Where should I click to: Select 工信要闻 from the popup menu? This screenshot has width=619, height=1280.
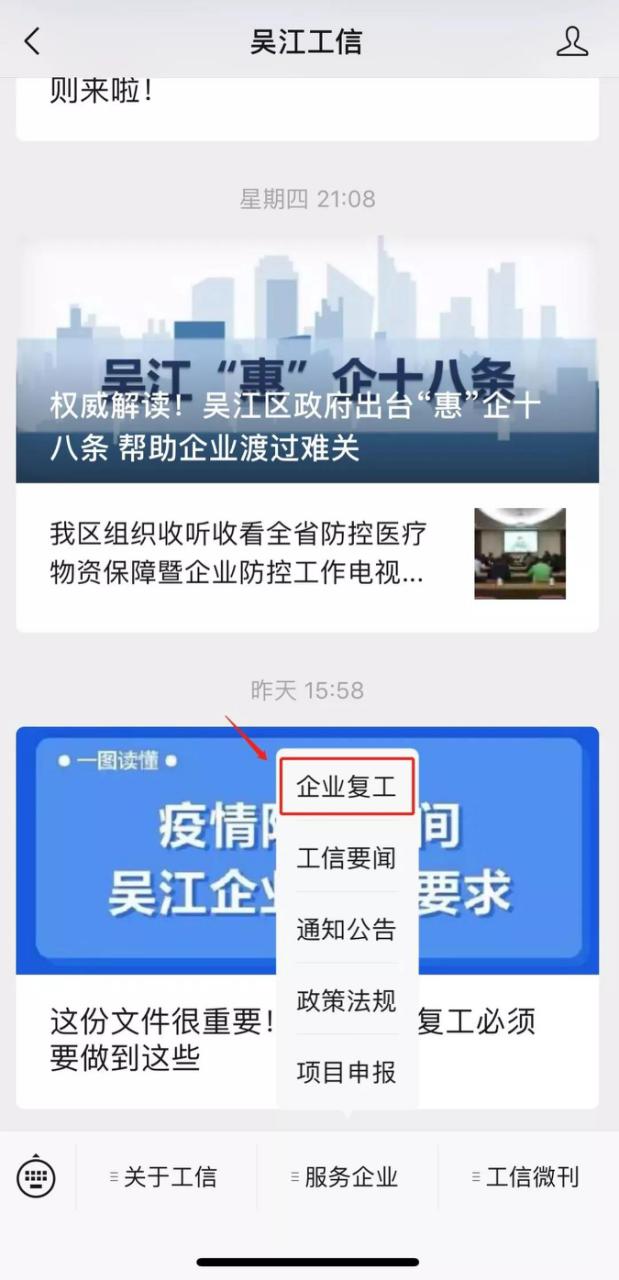pos(346,858)
